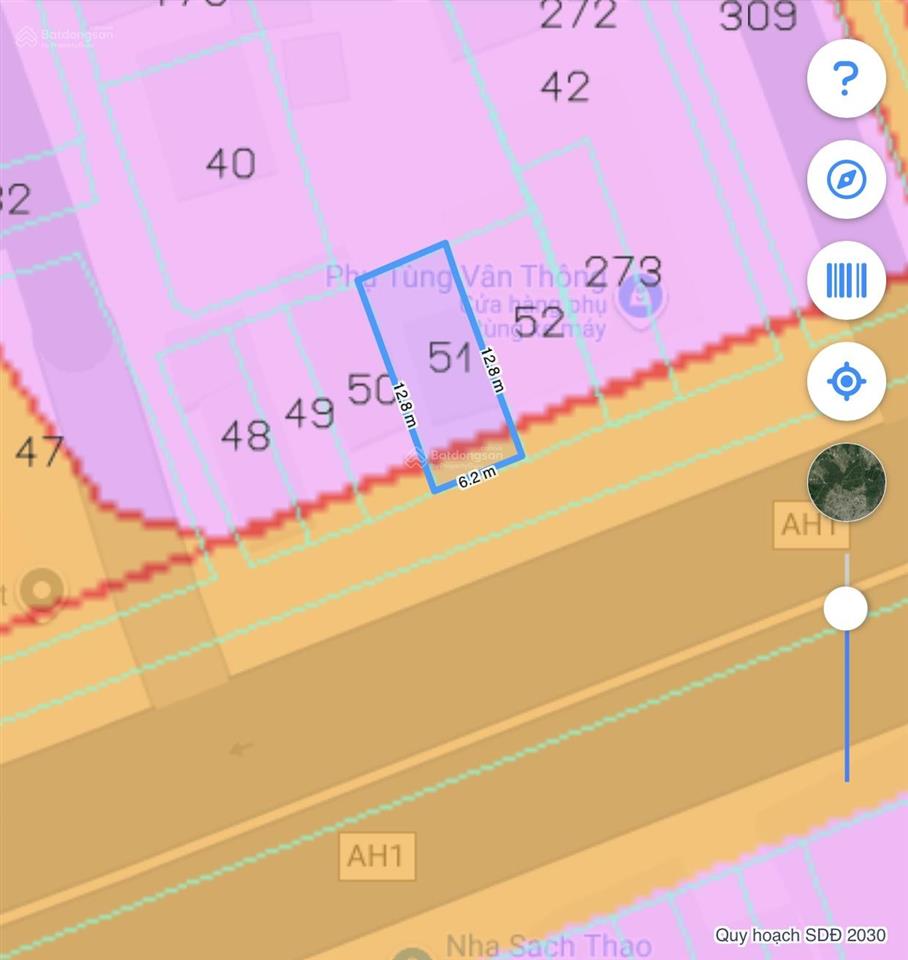Select land parcel number 52
The image size is (908, 960).
539,322
